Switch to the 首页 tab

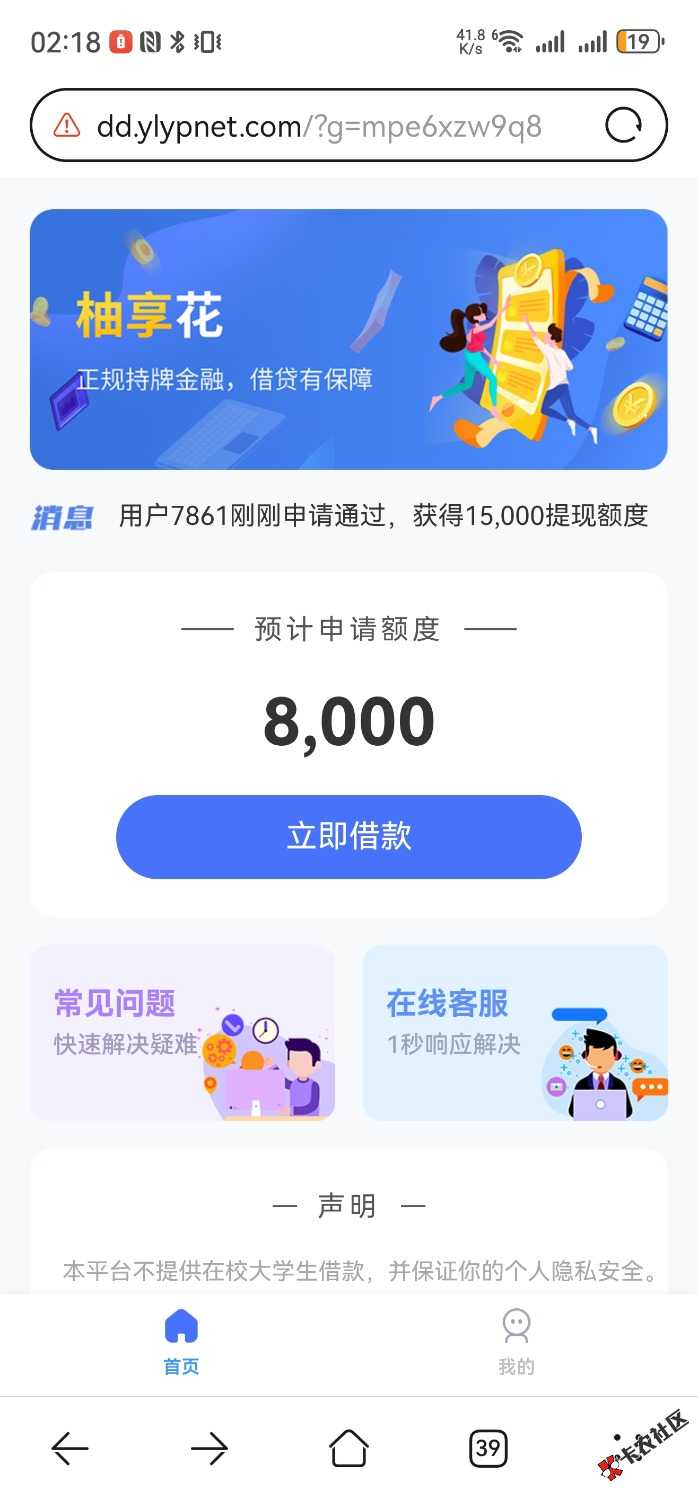[x=181, y=1342]
